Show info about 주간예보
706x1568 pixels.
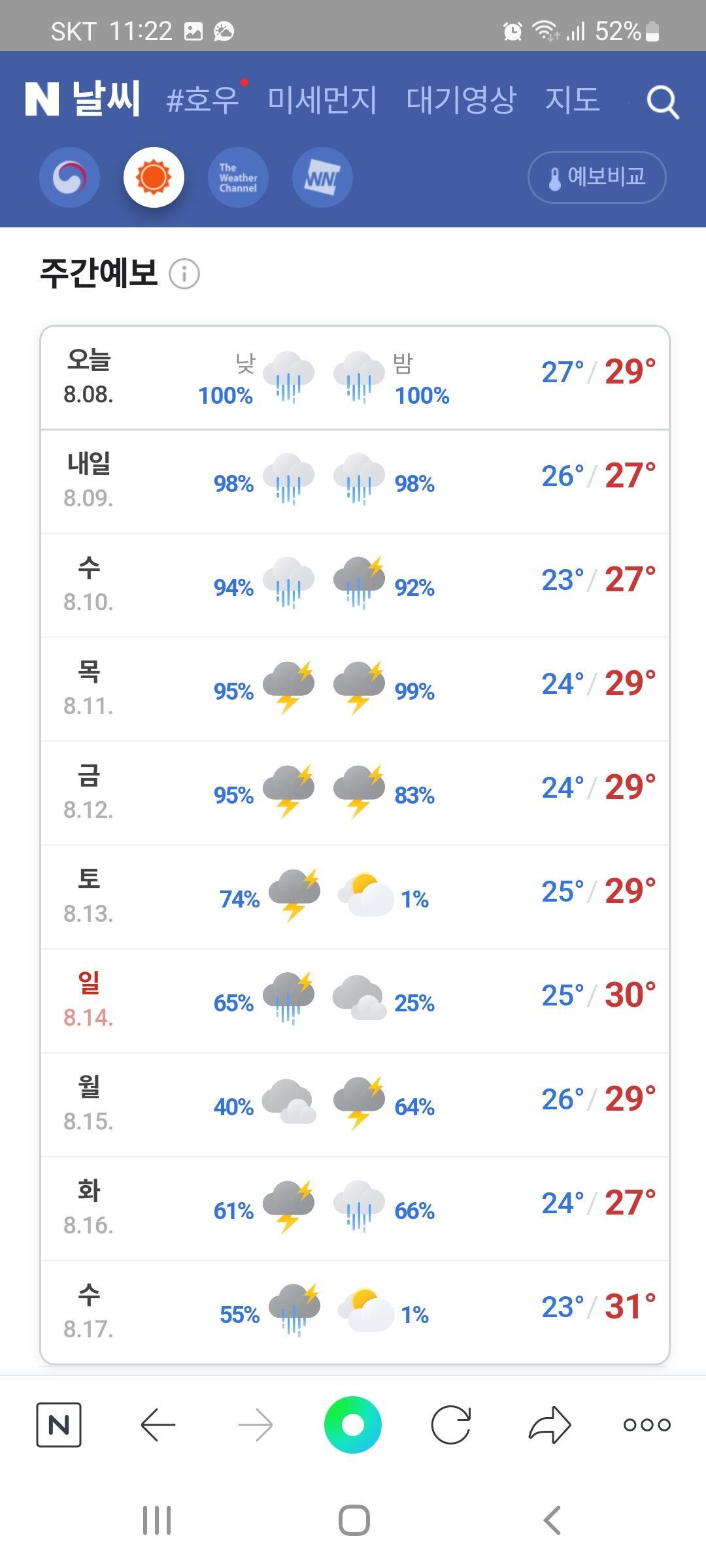pos(184,274)
